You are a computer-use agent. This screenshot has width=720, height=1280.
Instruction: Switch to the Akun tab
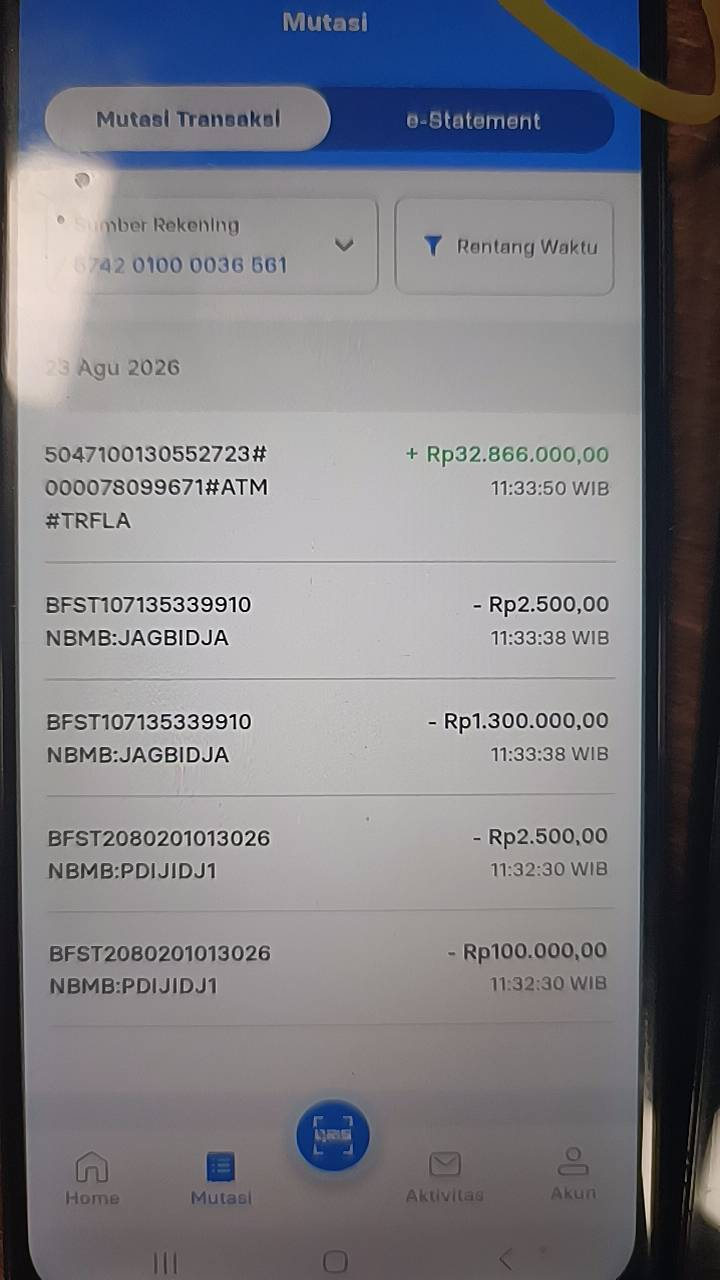573,1174
